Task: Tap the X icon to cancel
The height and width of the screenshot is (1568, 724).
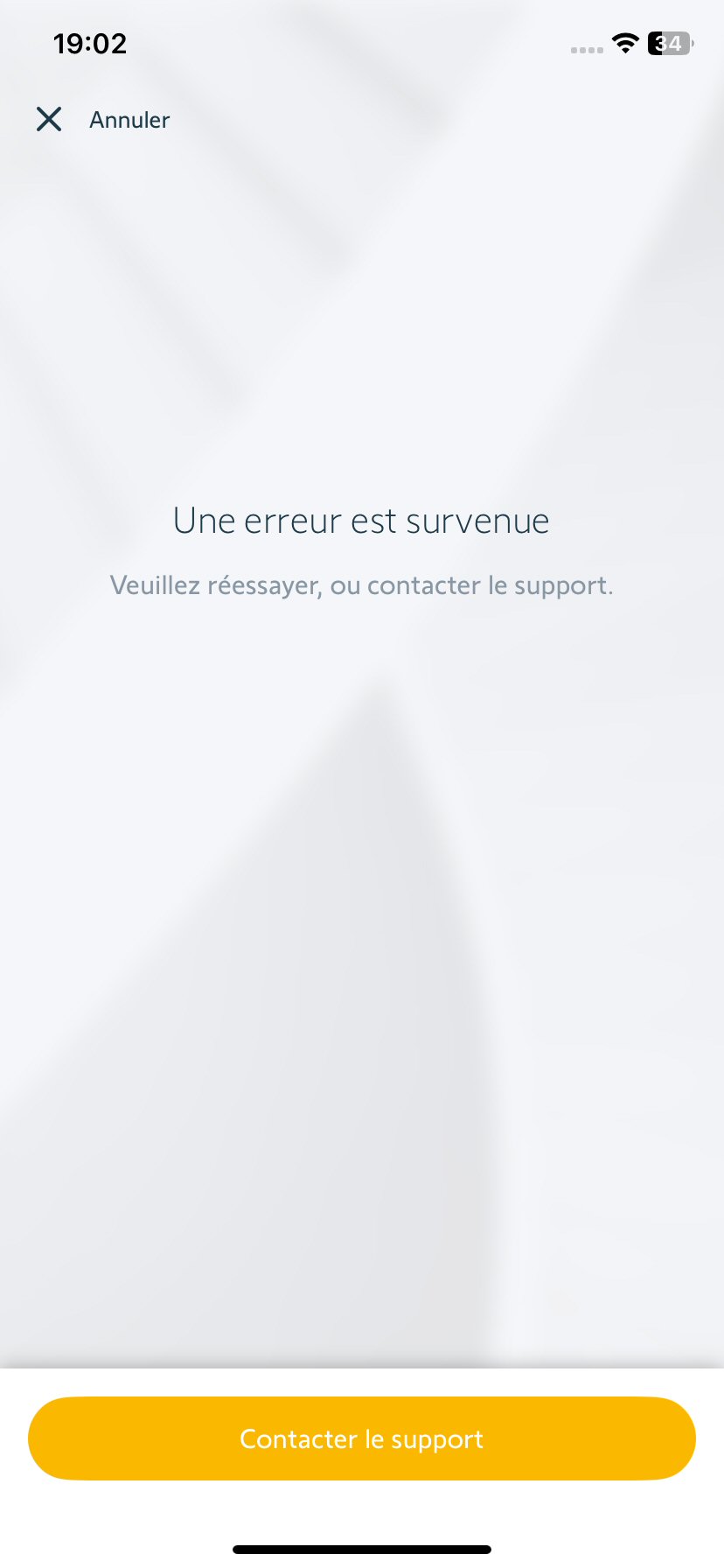Action: point(49,119)
